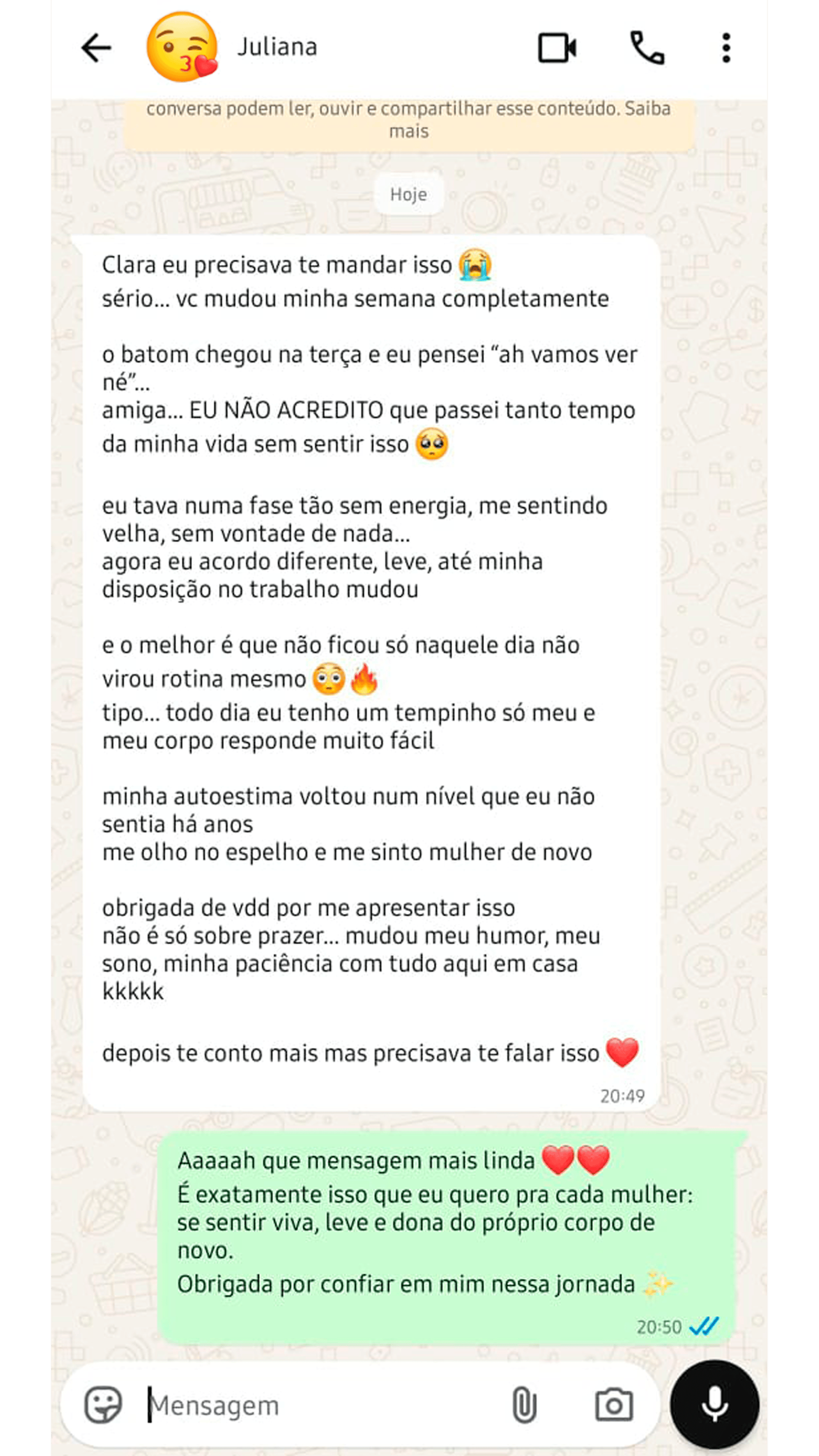Open the camera to send a photo
The width and height of the screenshot is (819, 1456).
614,1404
